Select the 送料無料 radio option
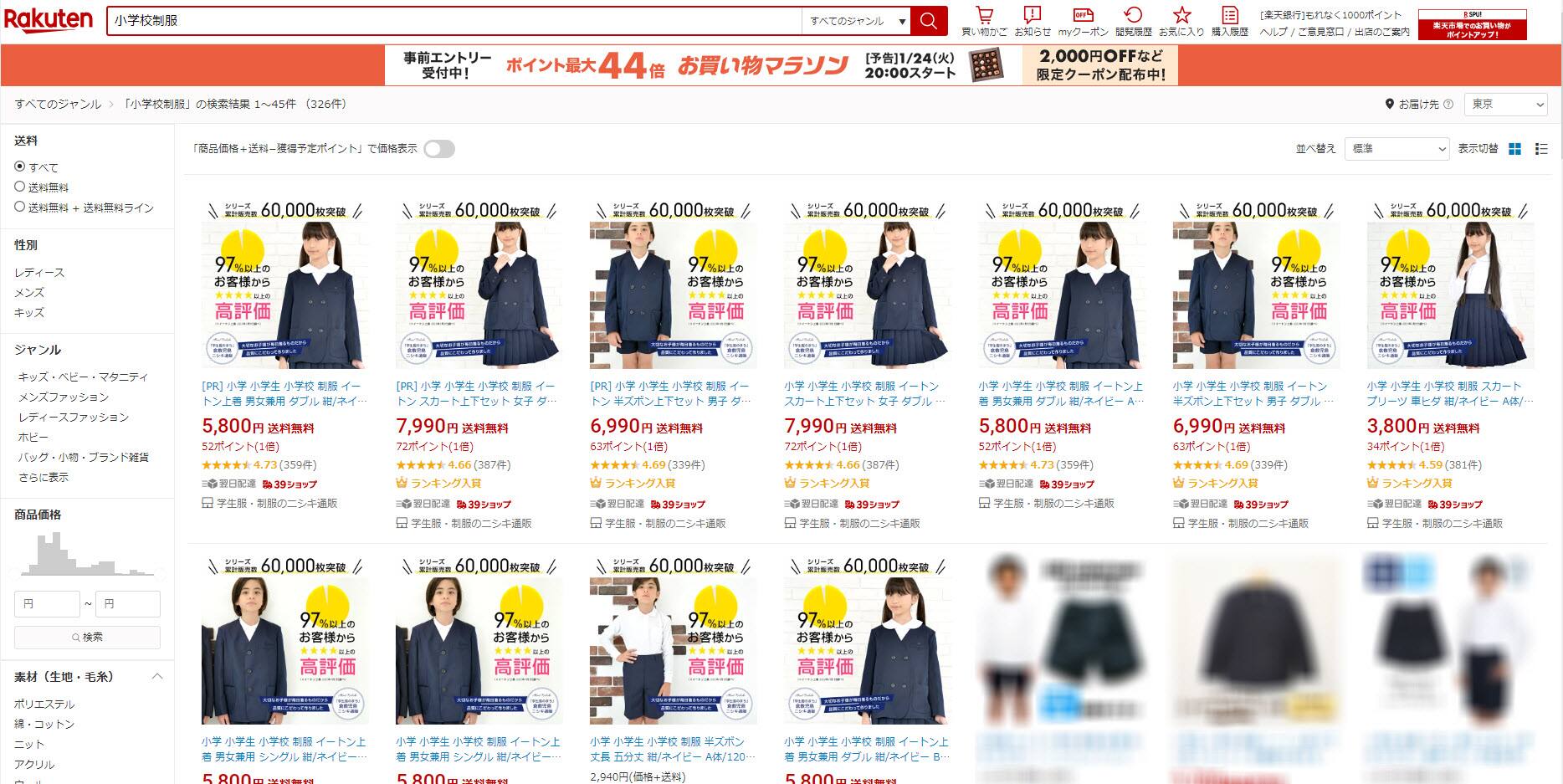 point(20,187)
